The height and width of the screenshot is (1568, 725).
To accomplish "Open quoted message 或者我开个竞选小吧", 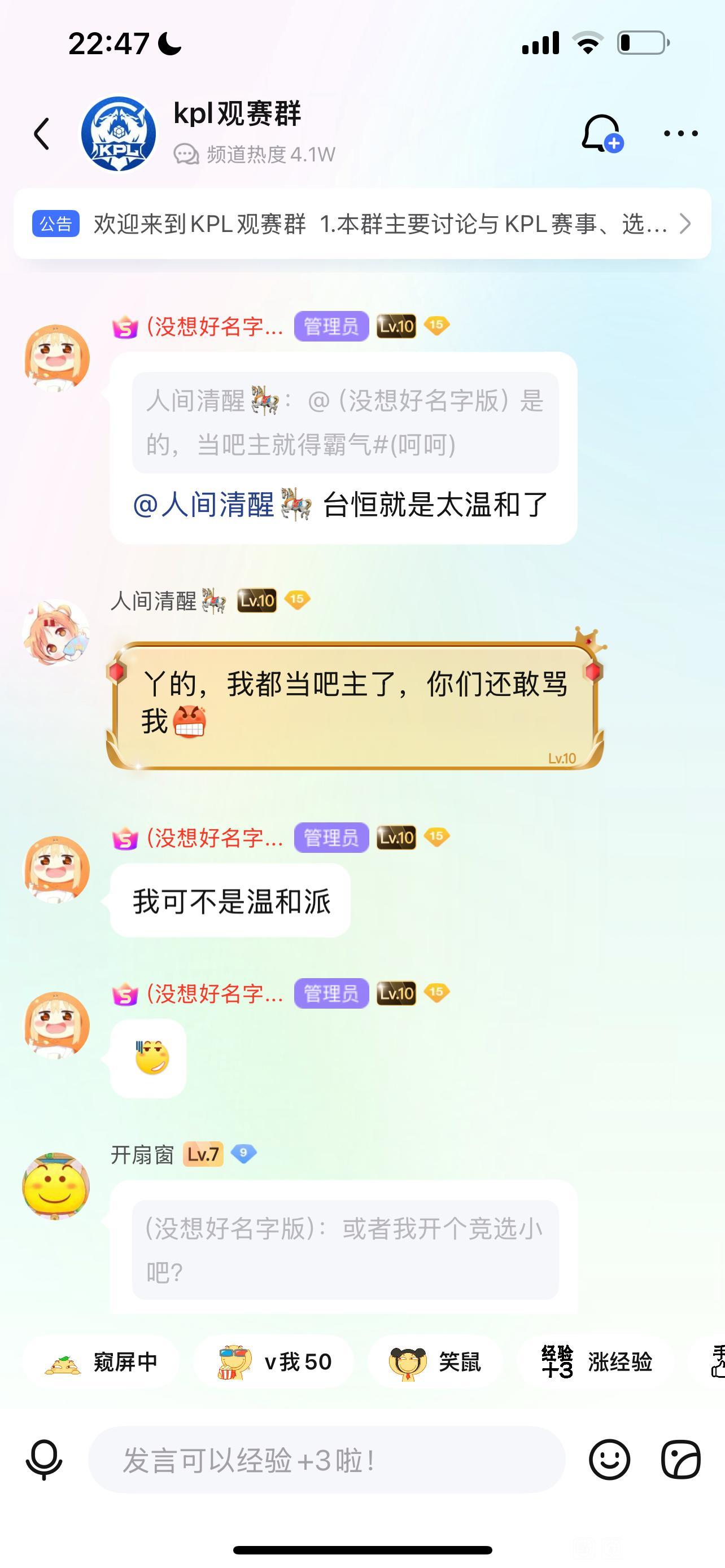I will (x=345, y=1250).
